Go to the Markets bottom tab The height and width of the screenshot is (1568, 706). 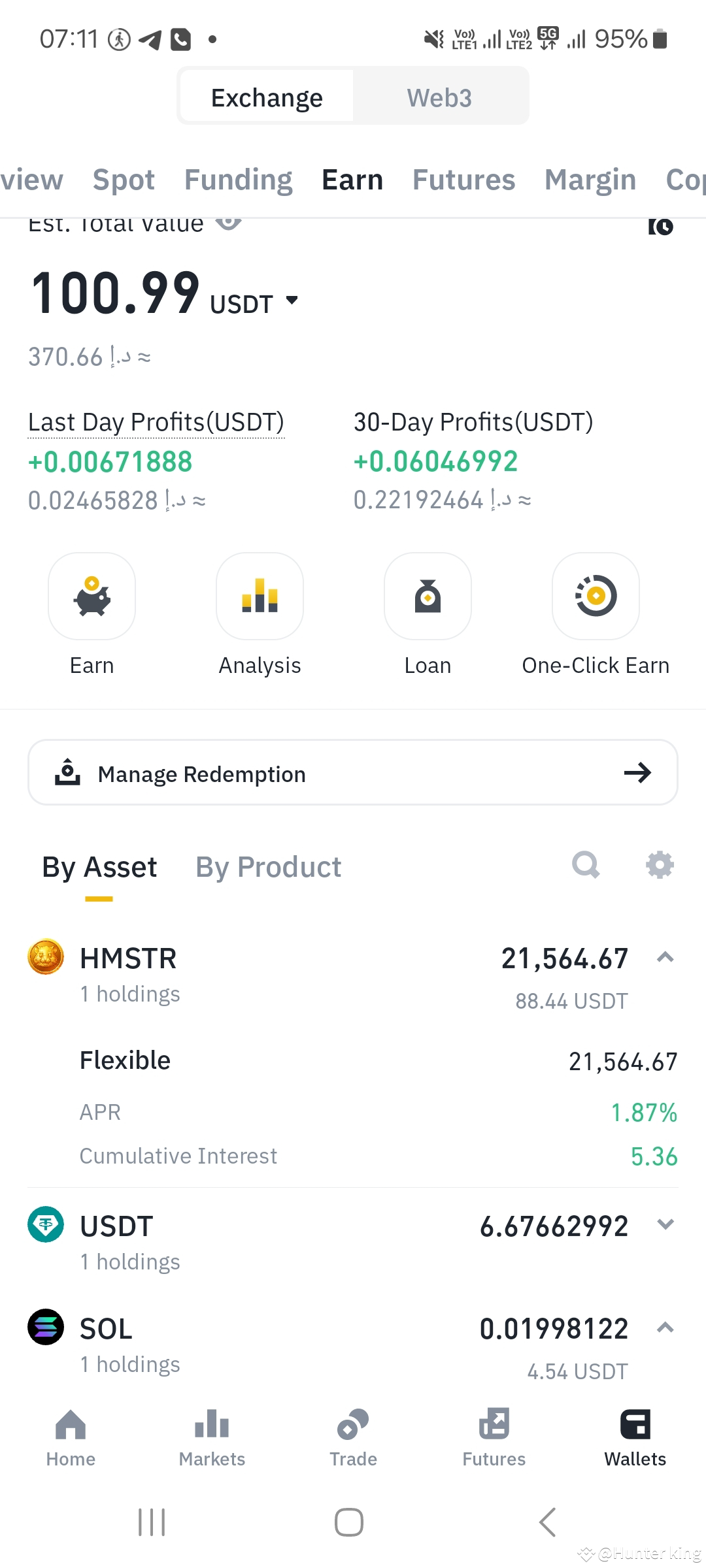(212, 1439)
